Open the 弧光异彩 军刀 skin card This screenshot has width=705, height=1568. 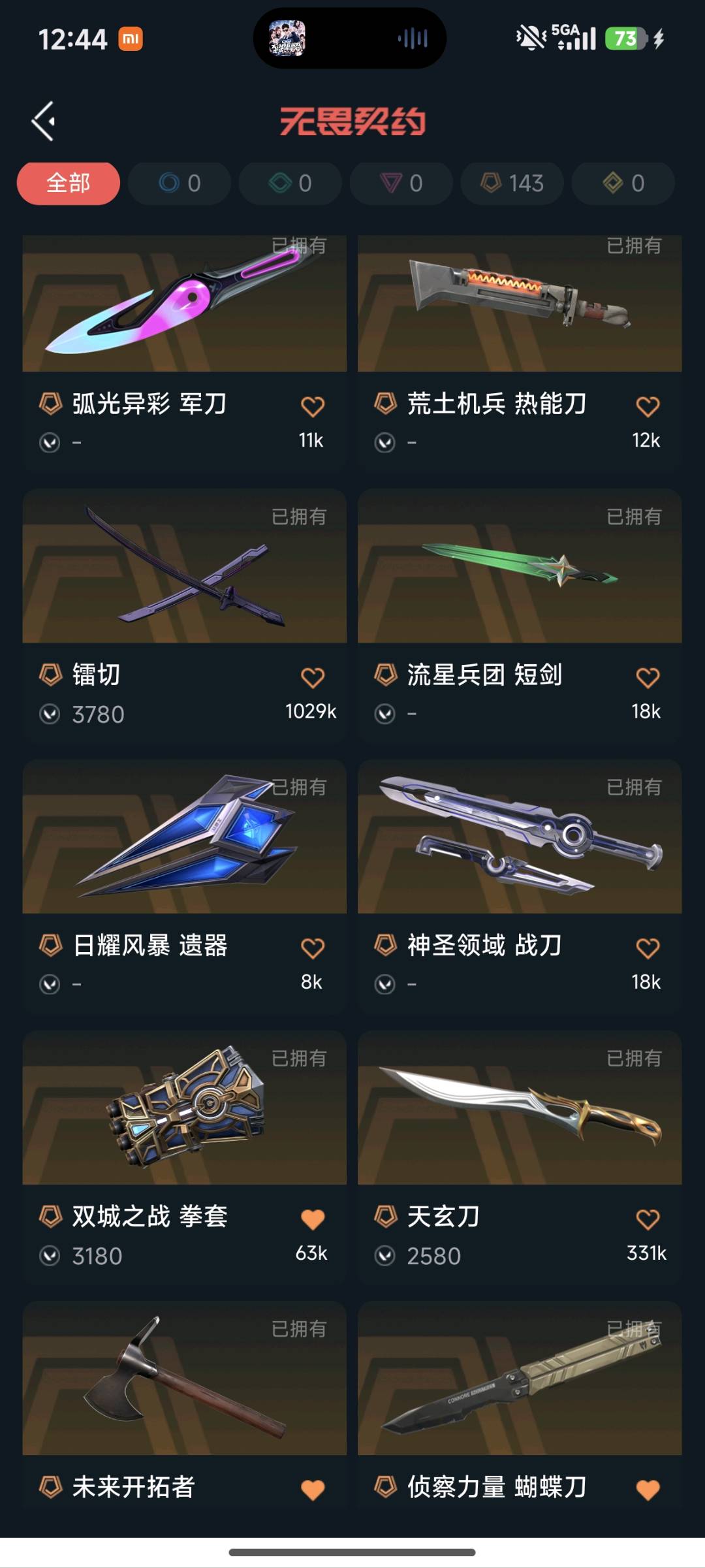[x=184, y=307]
